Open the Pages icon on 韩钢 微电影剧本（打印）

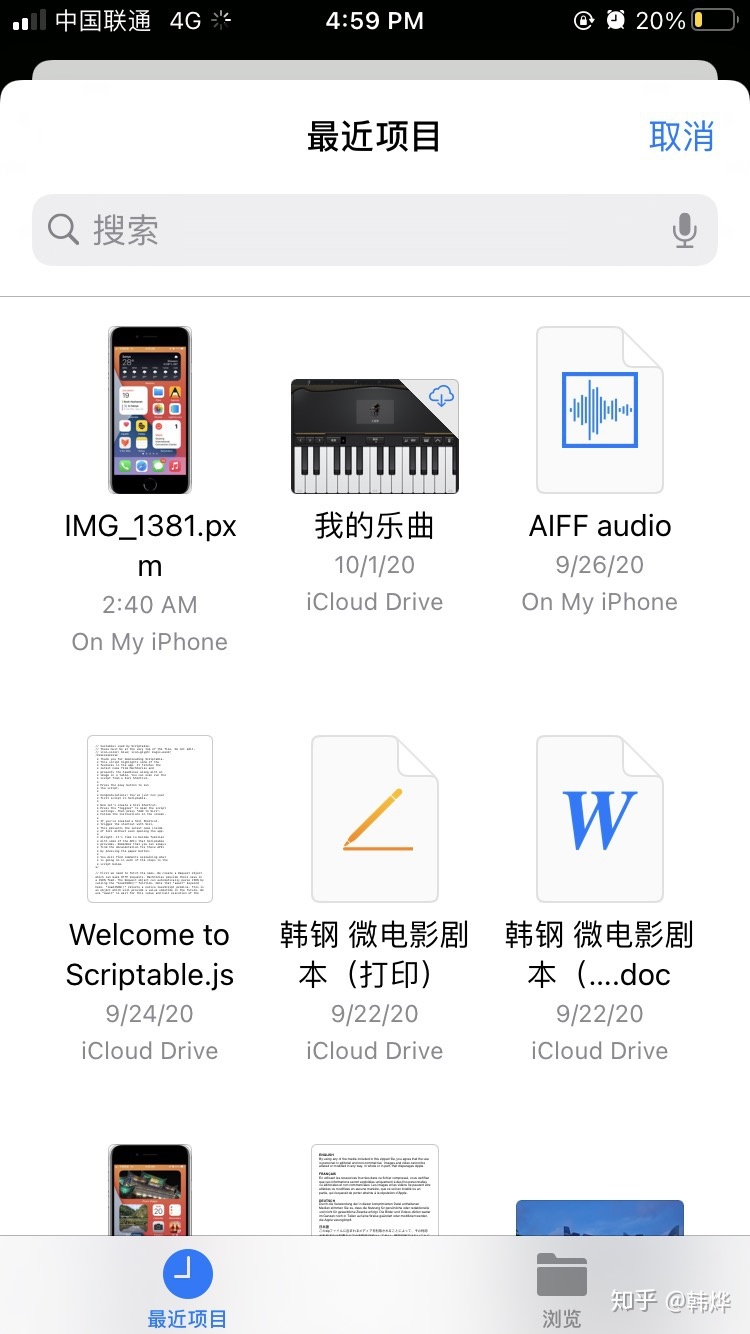click(374, 818)
